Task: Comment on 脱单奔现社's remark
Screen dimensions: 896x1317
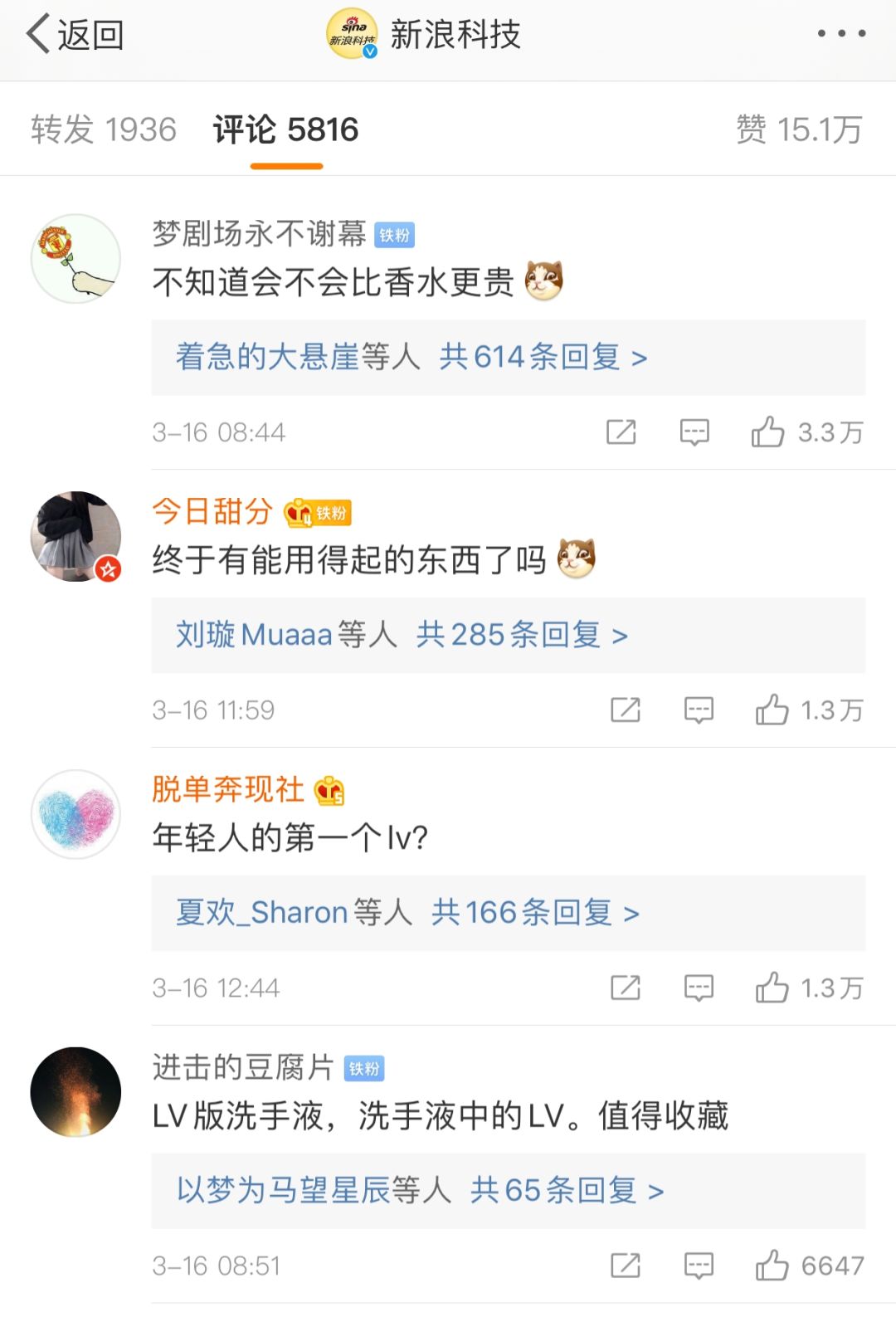Action: tap(699, 988)
